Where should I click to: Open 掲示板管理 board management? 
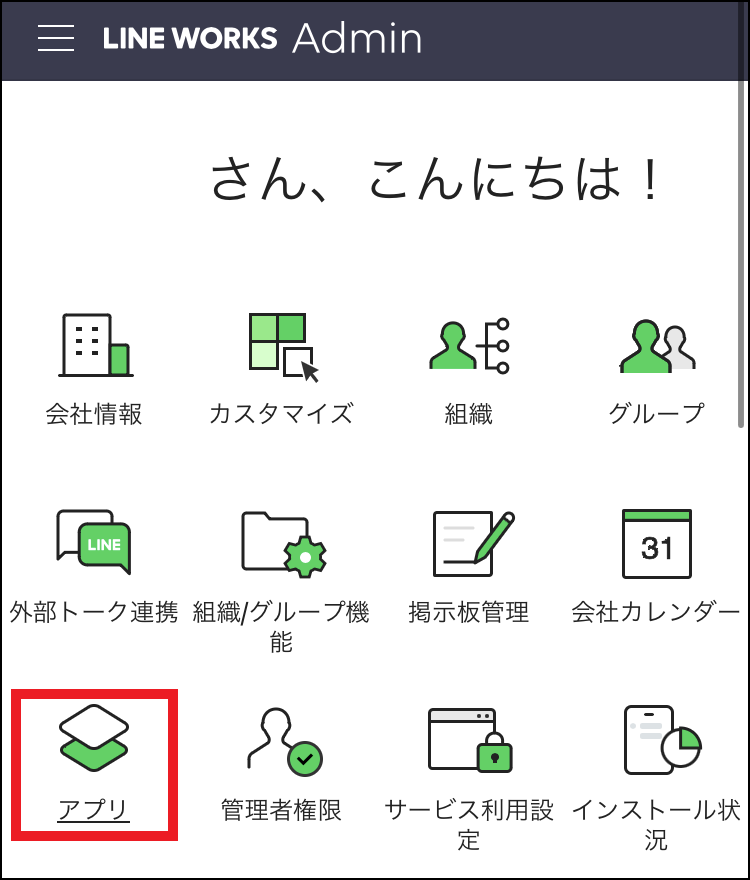(x=469, y=566)
